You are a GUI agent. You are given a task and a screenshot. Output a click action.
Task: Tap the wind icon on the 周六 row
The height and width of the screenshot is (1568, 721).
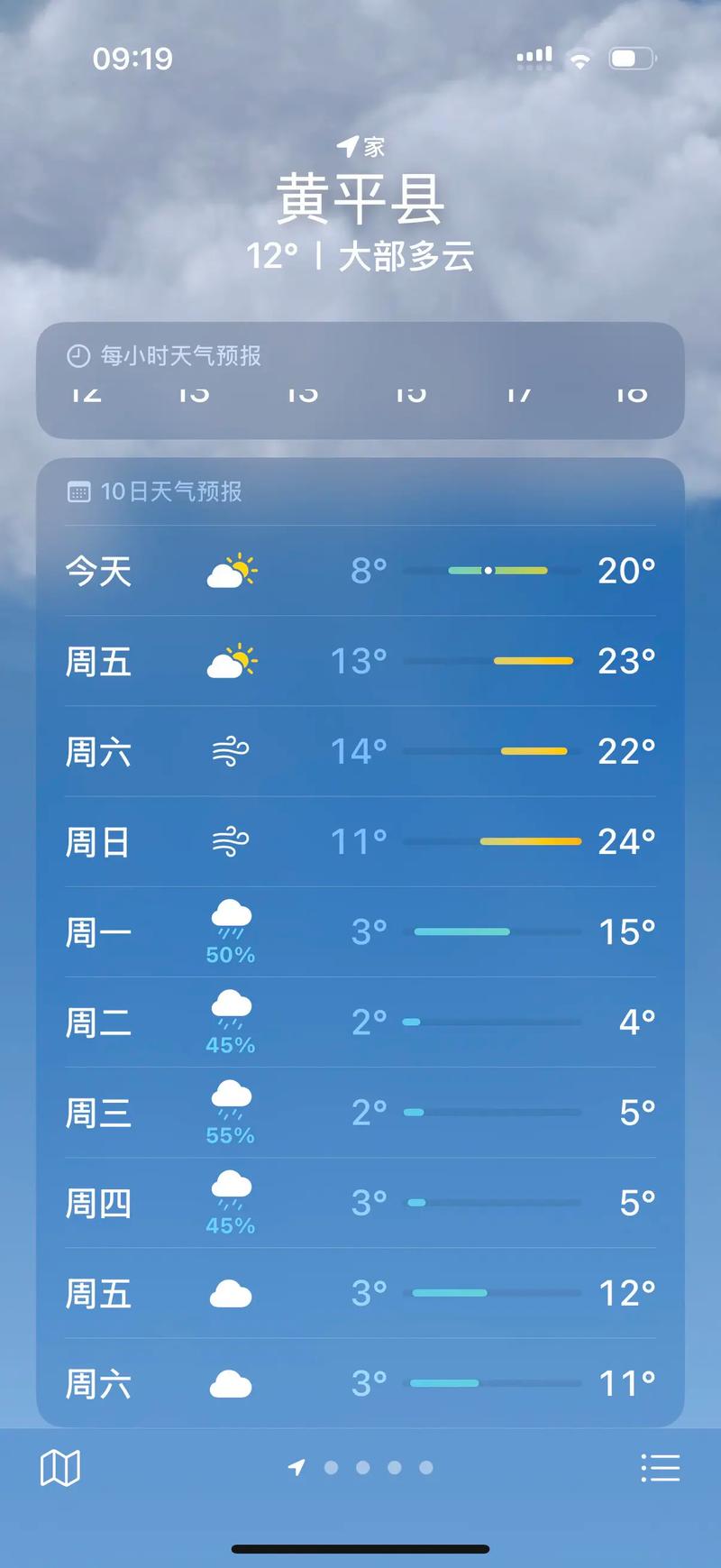tap(230, 751)
